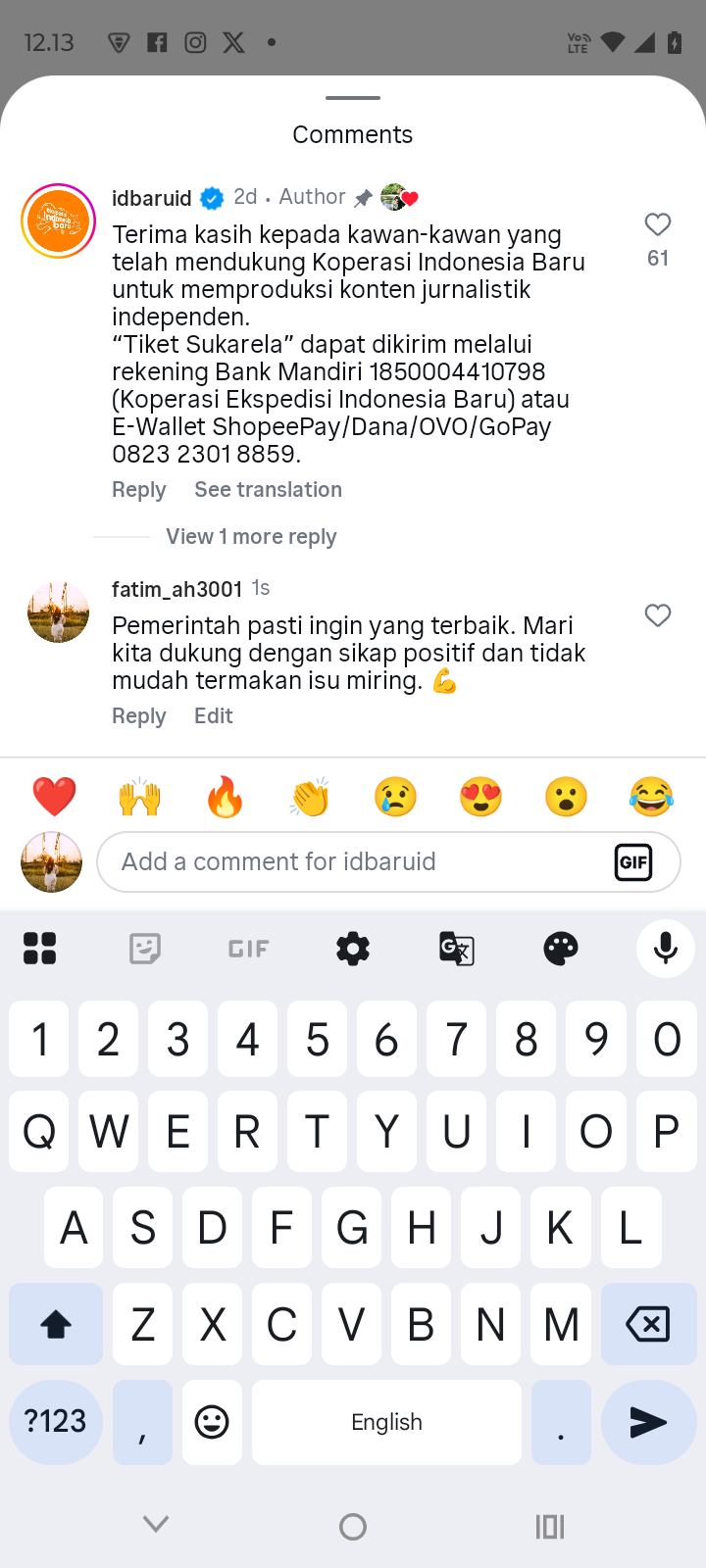Insert the laughing with tears emoji

coord(651,797)
